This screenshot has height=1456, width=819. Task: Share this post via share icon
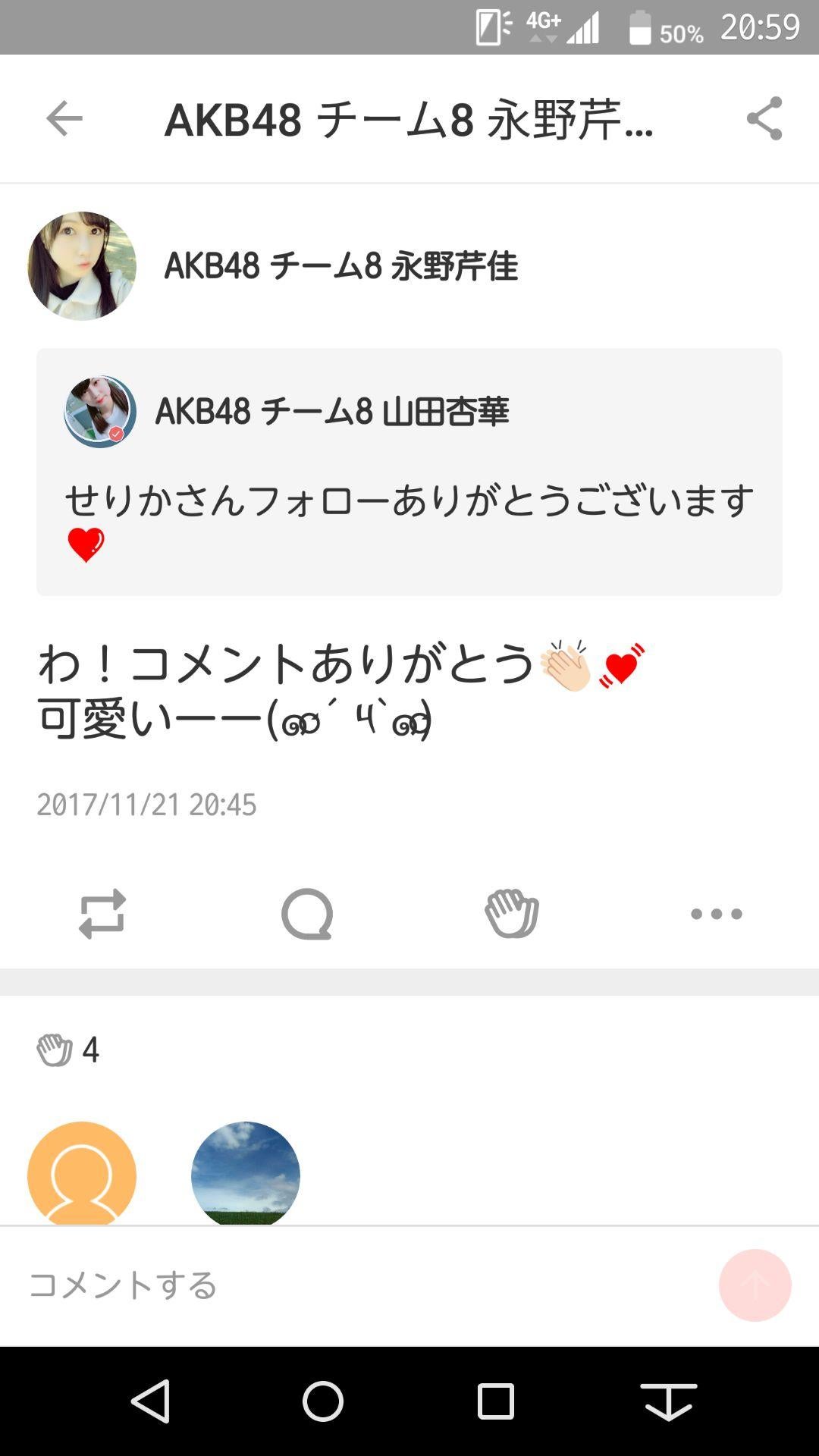click(x=764, y=119)
